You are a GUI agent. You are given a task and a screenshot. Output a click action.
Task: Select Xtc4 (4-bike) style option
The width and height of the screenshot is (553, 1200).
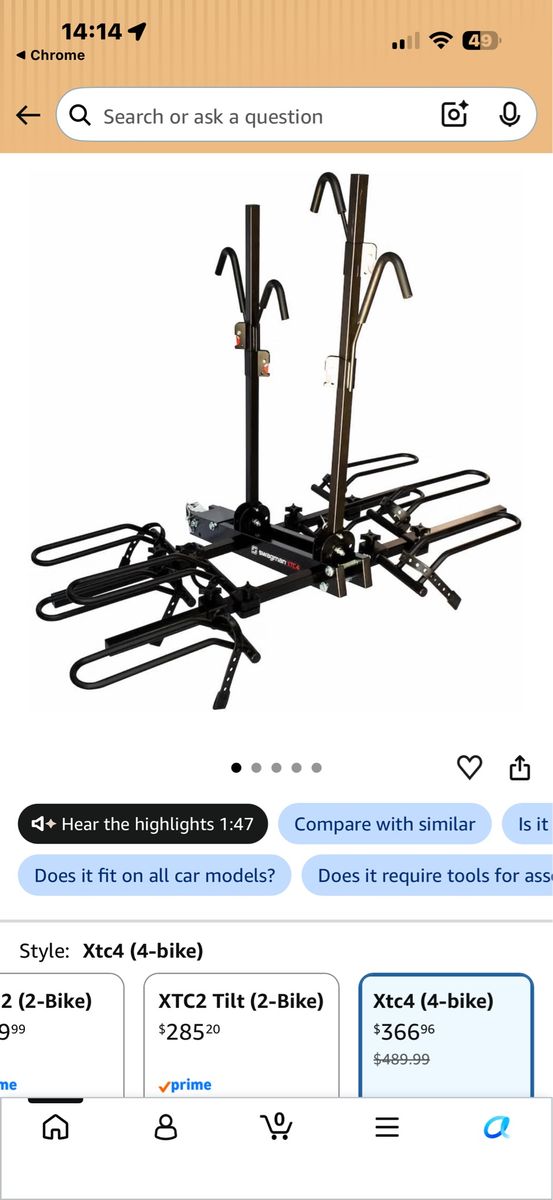click(x=446, y=1035)
